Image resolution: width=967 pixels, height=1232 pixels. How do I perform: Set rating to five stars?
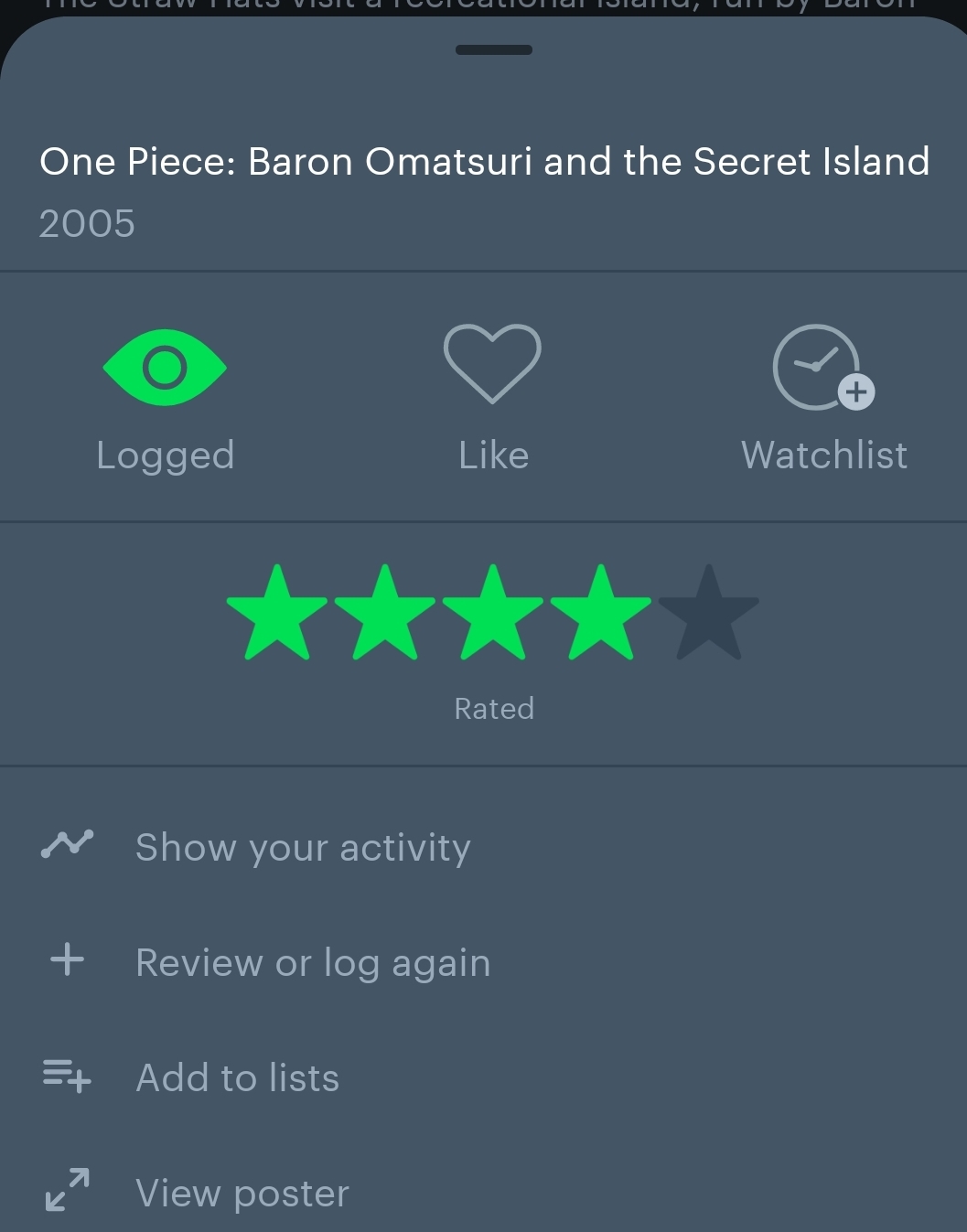click(708, 613)
